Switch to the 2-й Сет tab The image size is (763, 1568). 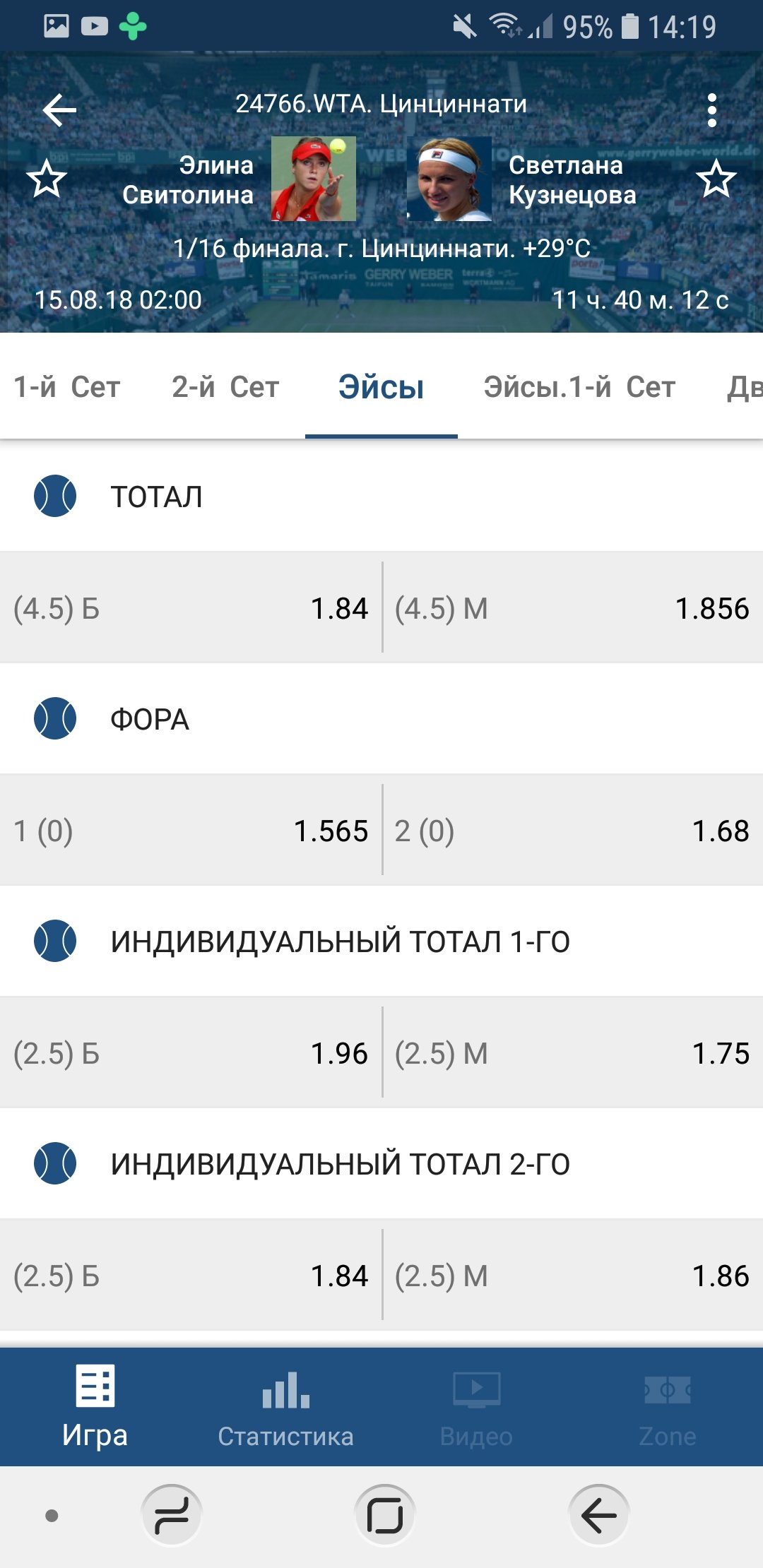point(225,387)
